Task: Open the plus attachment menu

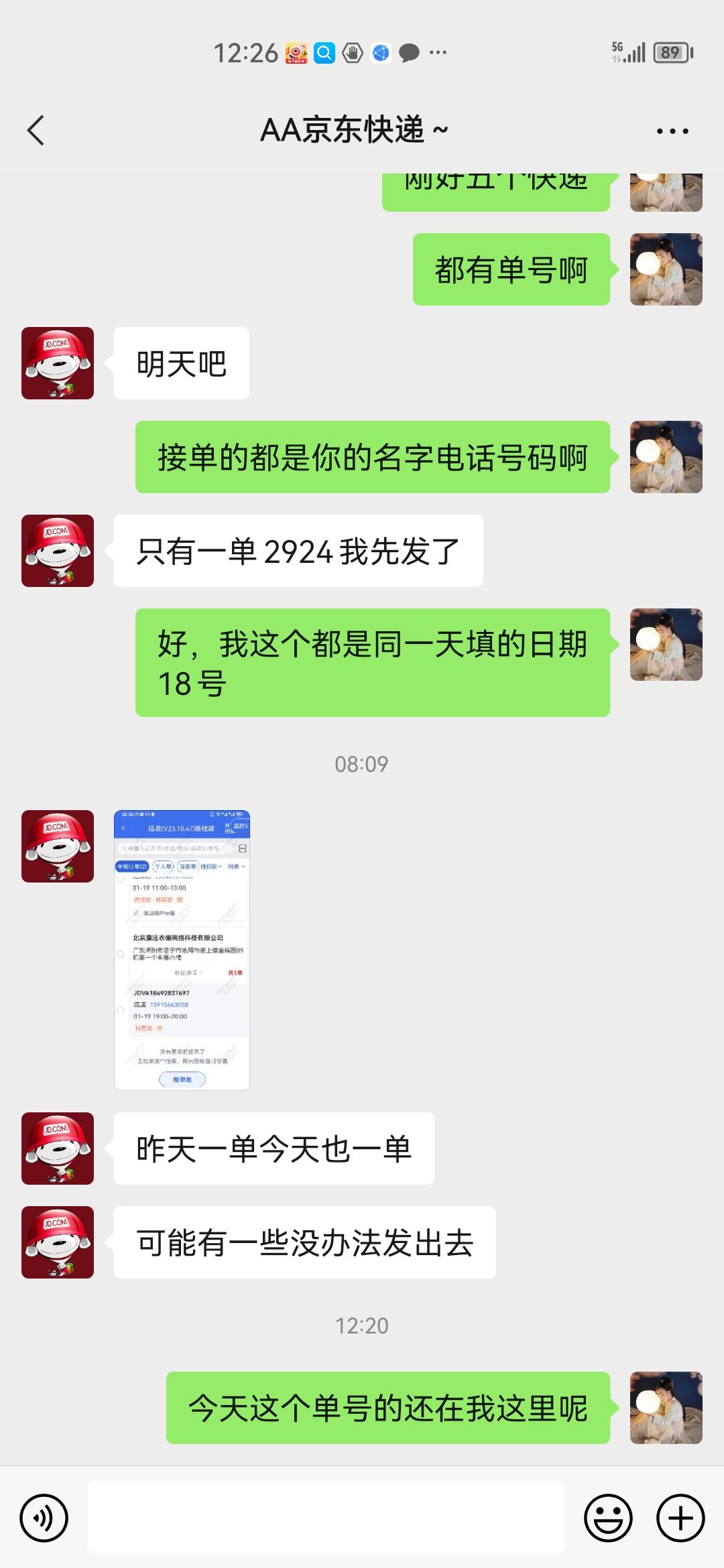Action: pos(680,1518)
